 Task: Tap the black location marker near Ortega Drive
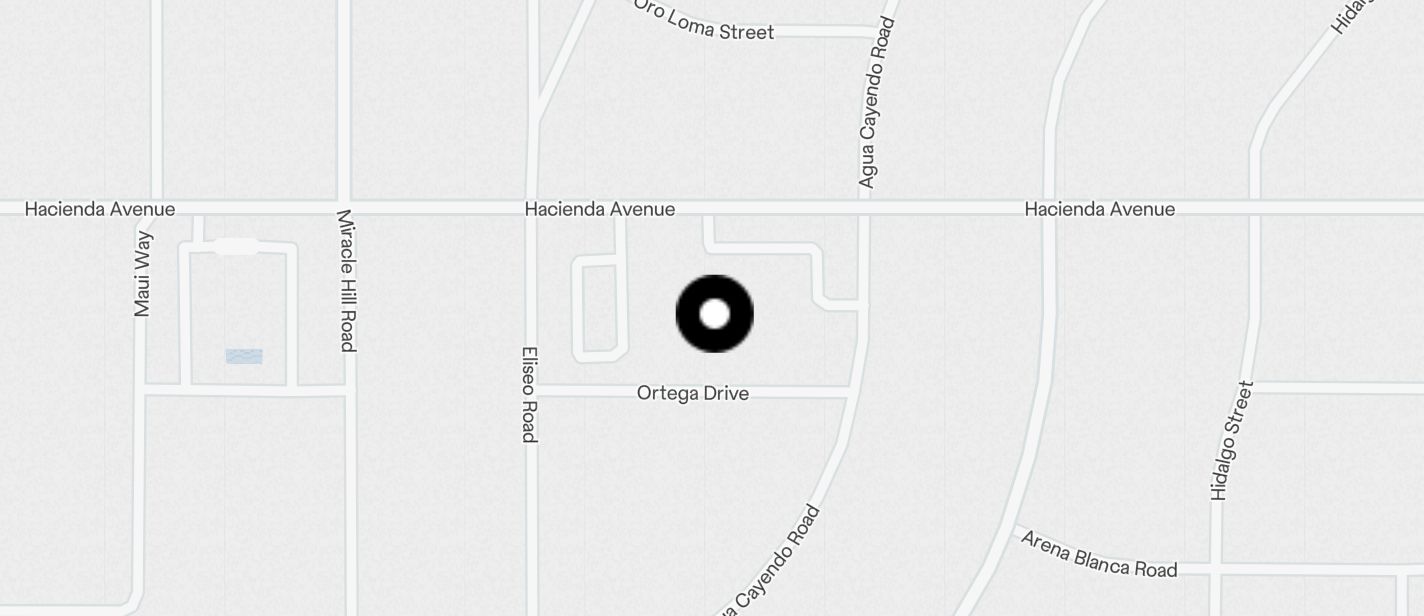click(714, 313)
